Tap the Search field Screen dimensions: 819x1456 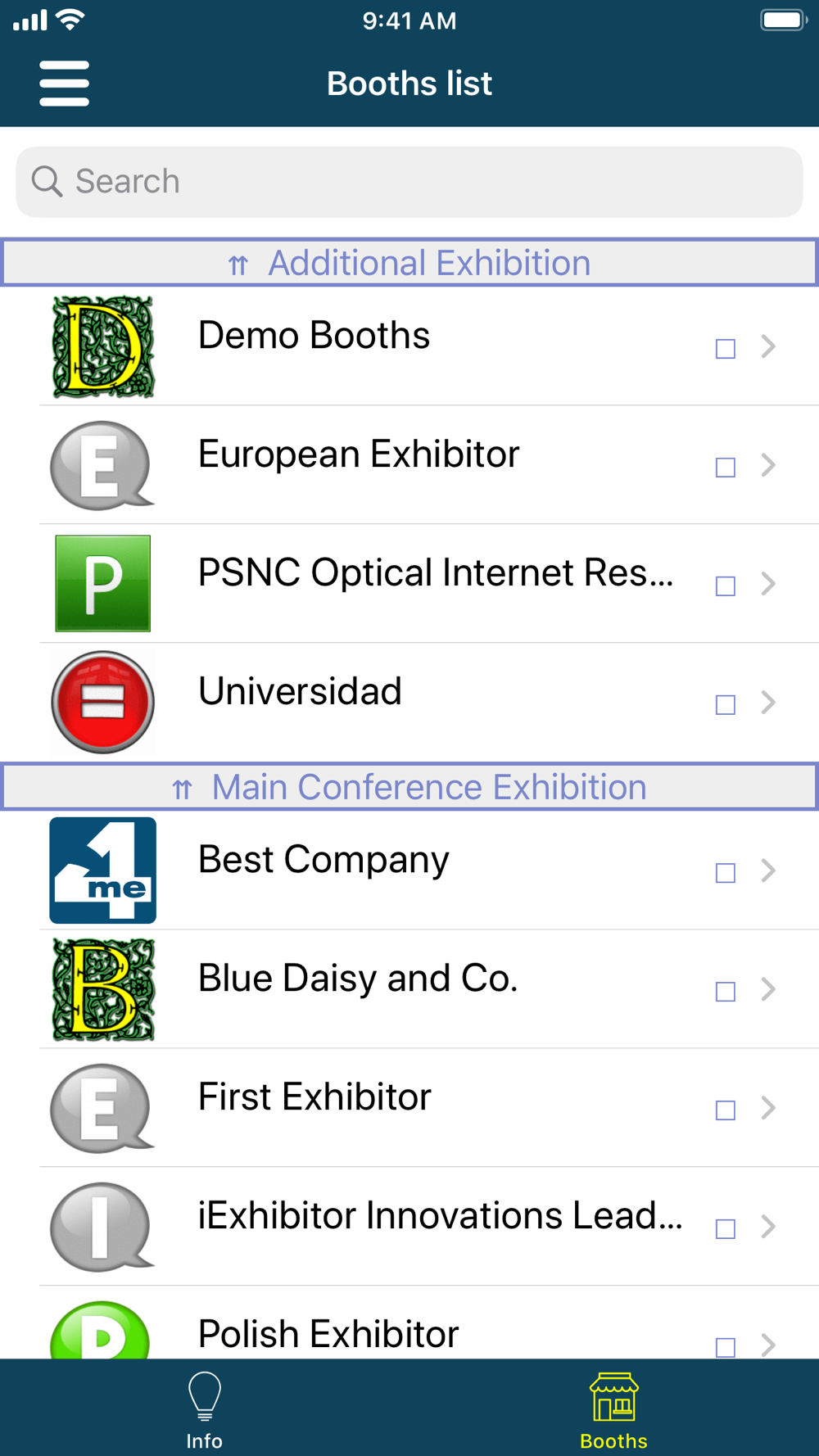409,182
